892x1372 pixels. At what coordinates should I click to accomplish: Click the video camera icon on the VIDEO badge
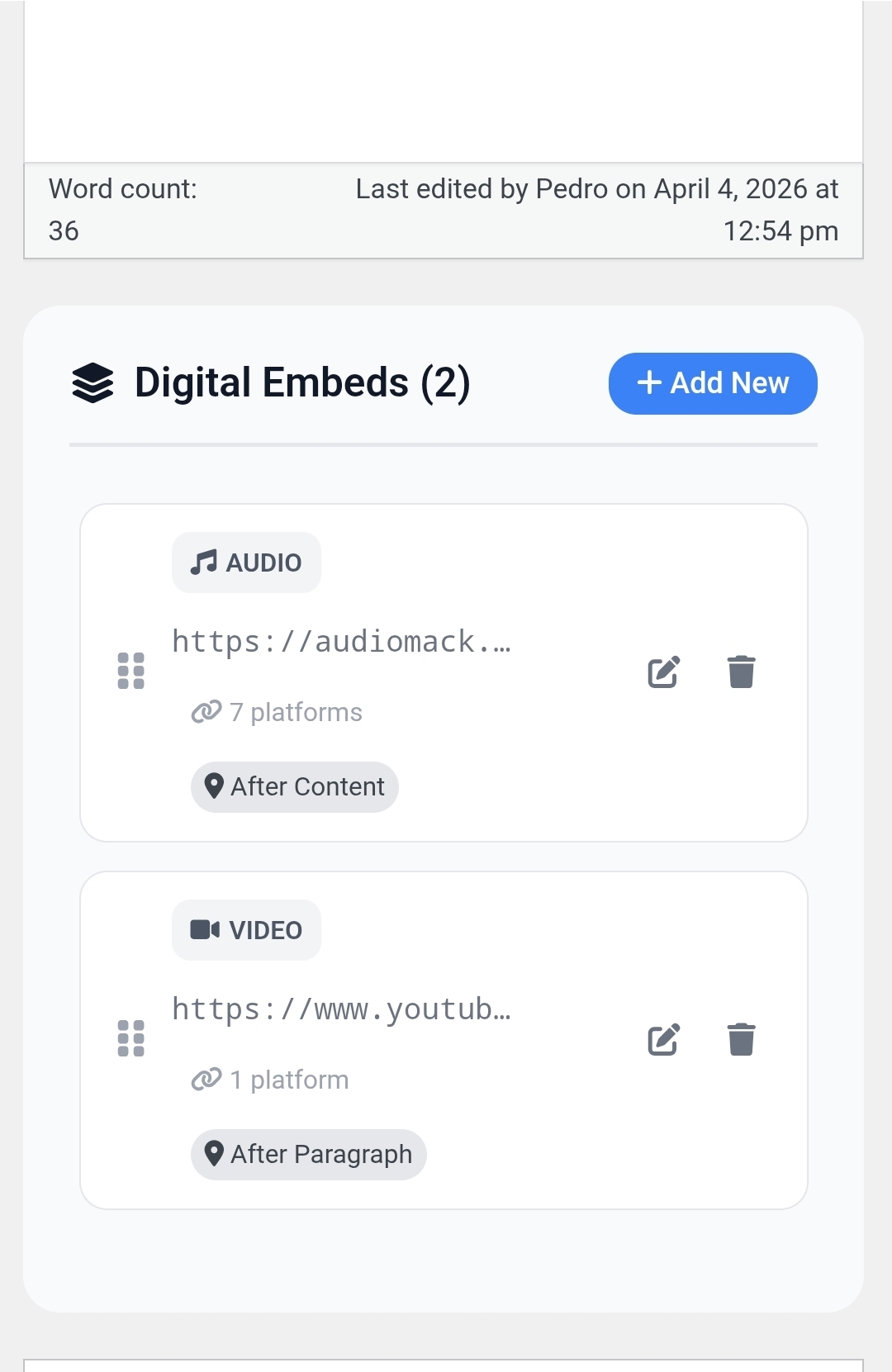point(204,928)
